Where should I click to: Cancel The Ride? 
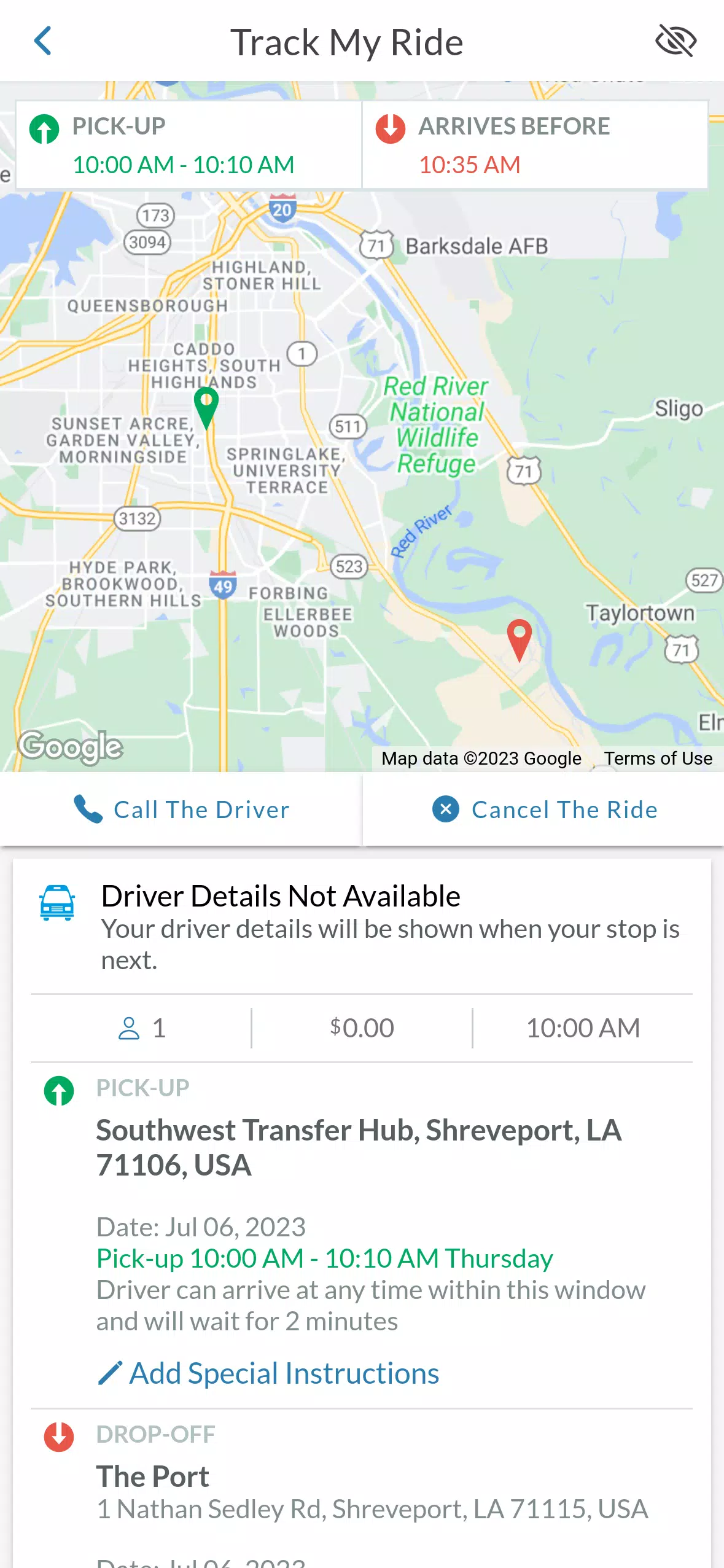[x=544, y=809]
